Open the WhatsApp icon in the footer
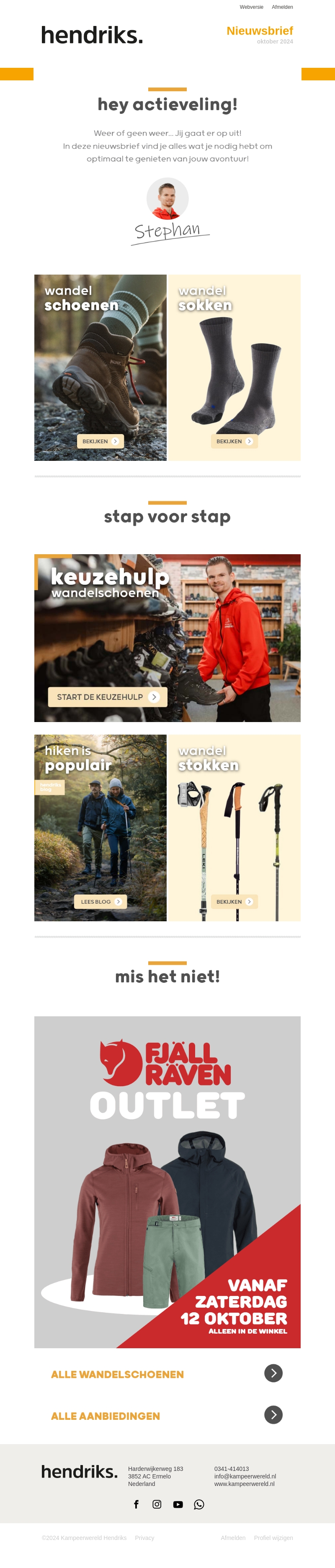Image resolution: width=335 pixels, height=1568 pixels. pos(199,1504)
